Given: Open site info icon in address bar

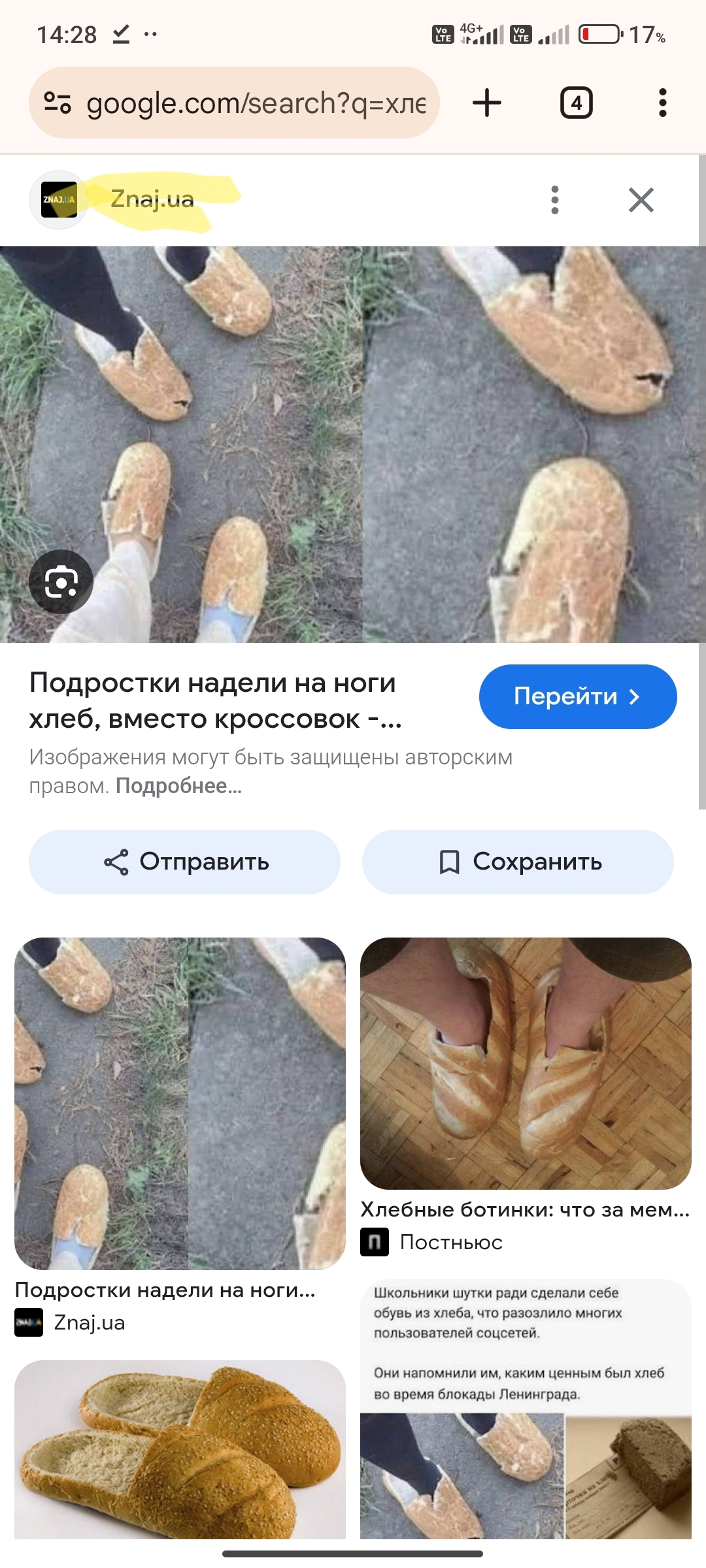Looking at the screenshot, I should (x=58, y=103).
